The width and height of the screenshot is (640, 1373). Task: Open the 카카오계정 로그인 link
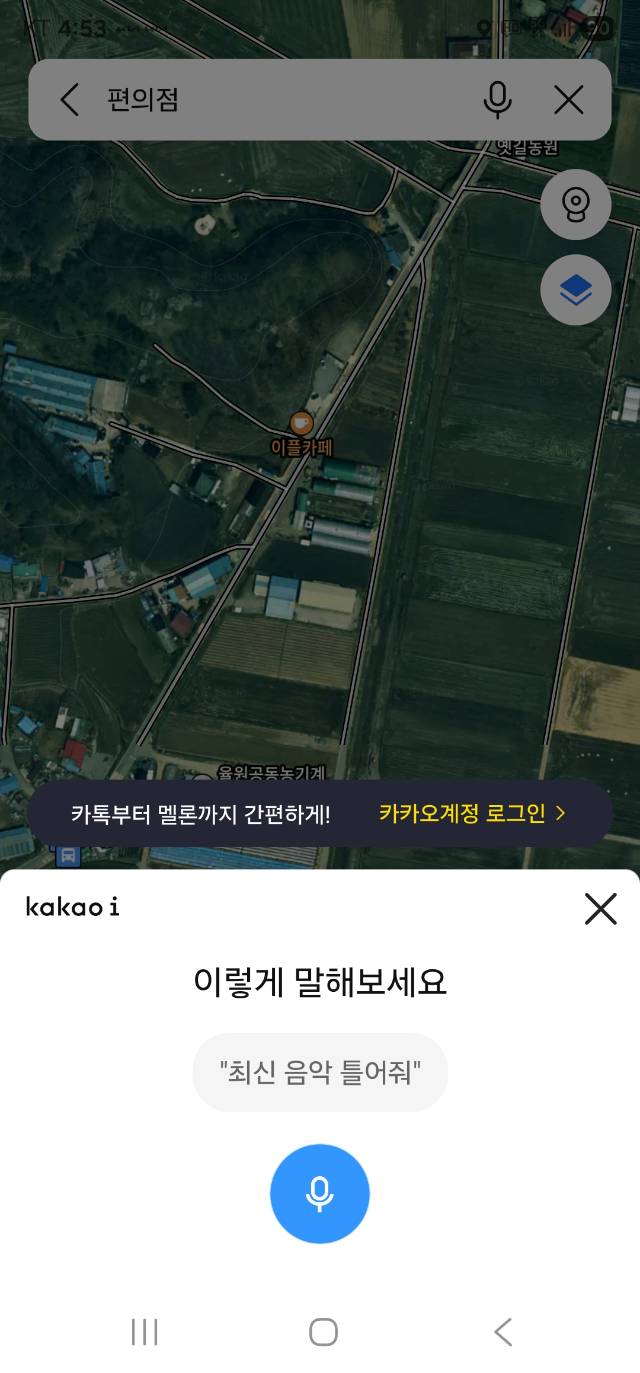click(472, 813)
